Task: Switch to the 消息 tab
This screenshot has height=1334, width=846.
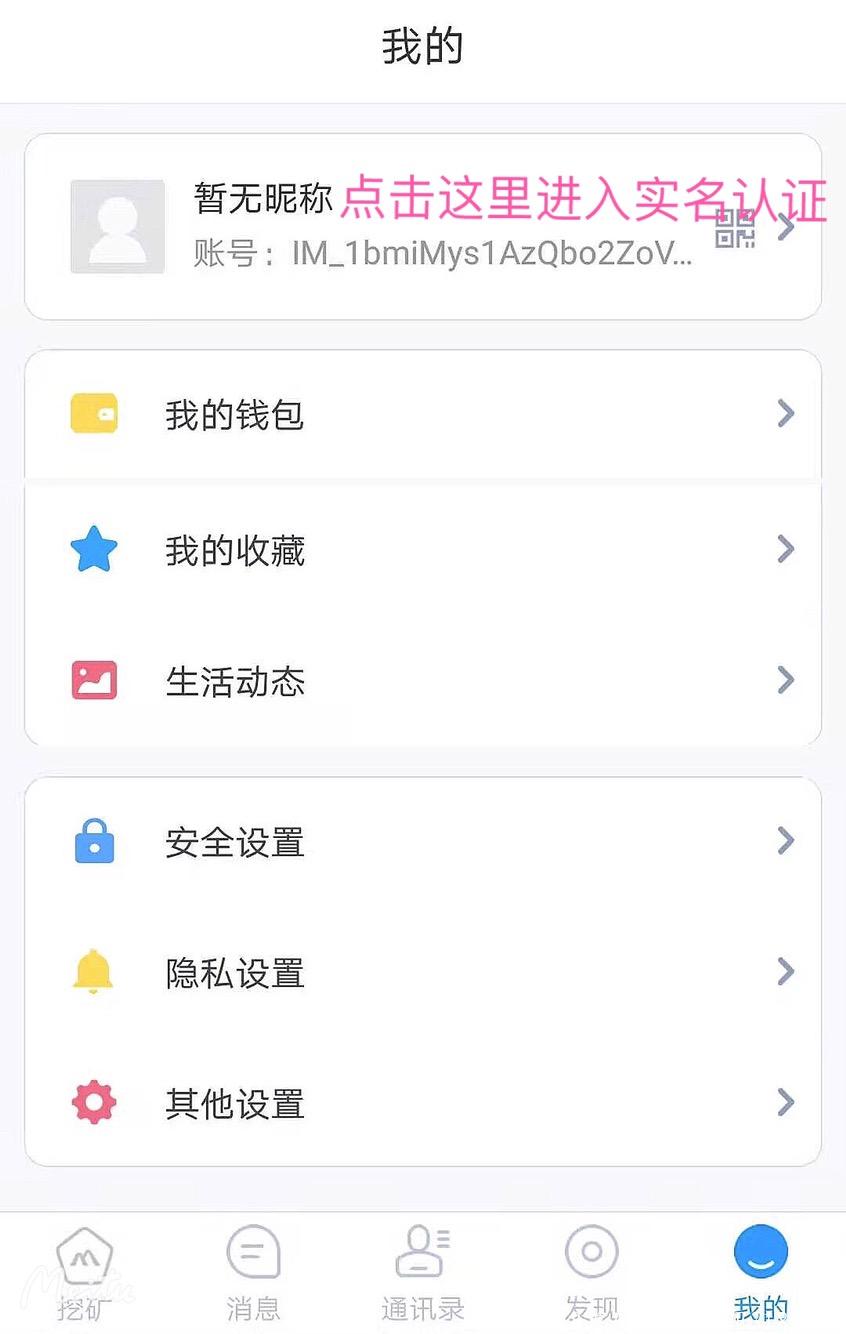Action: (x=253, y=1270)
